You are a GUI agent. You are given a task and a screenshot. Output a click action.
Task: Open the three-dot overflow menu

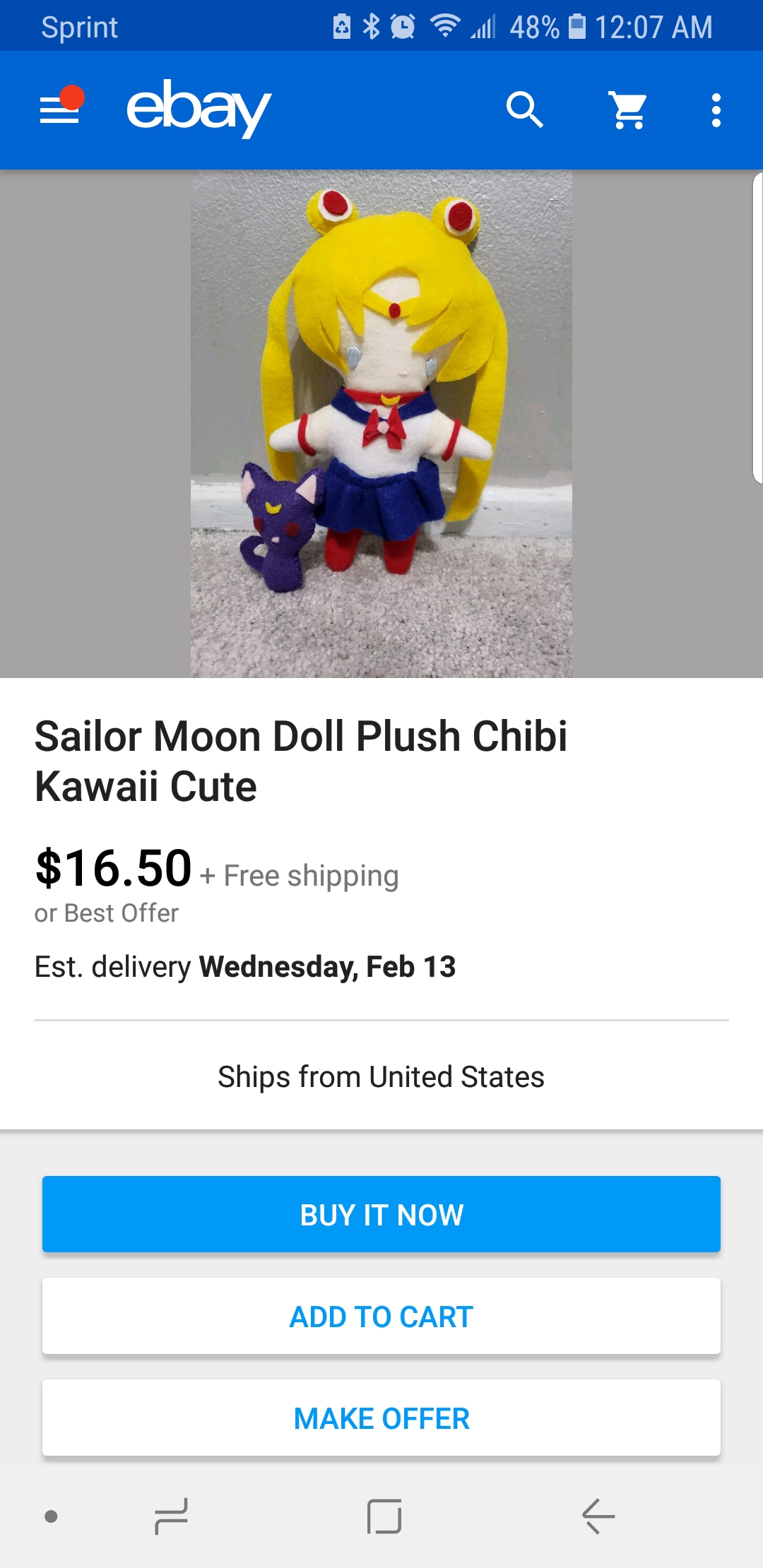(x=716, y=110)
